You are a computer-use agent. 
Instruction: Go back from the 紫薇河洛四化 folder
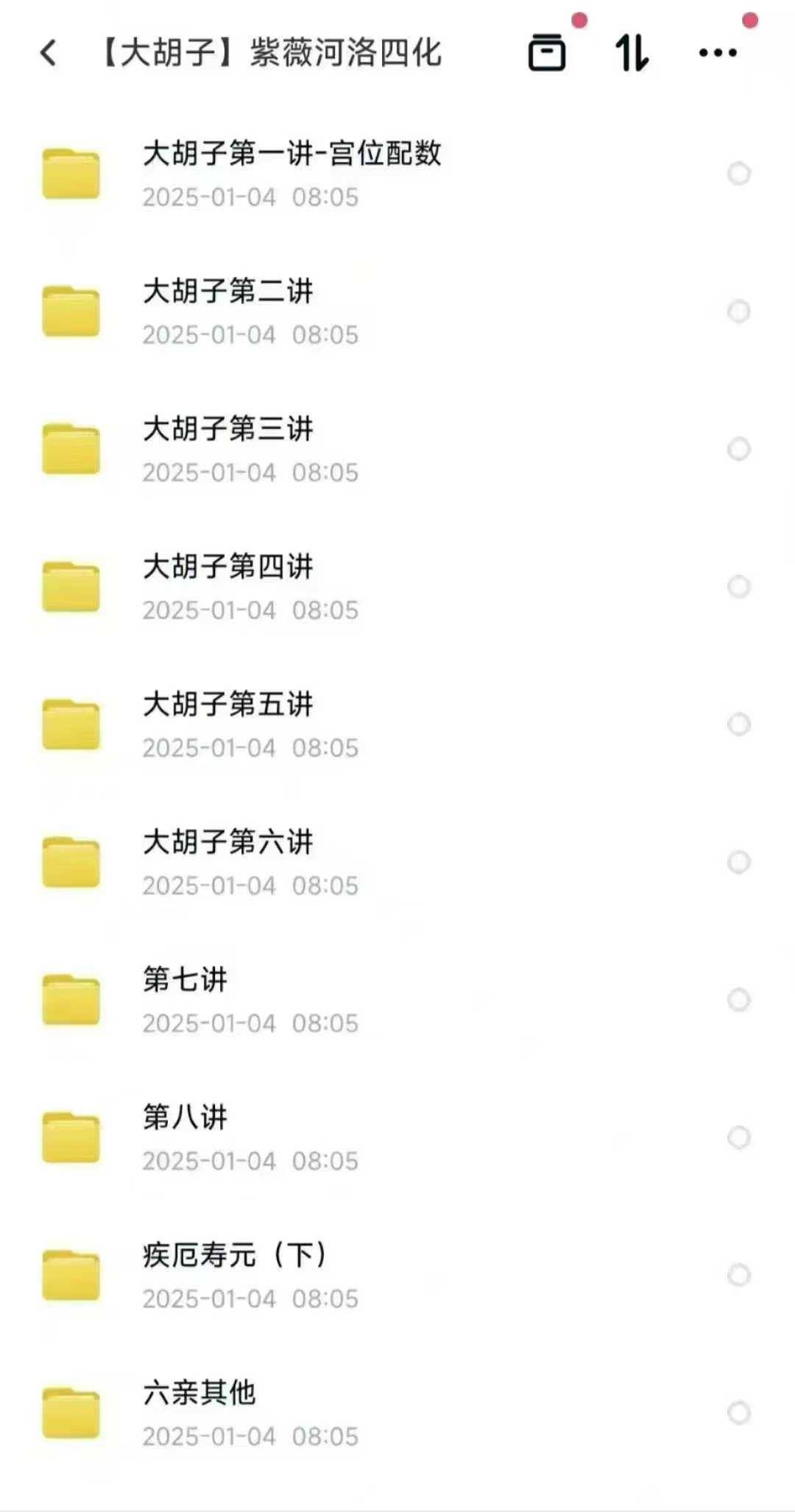(49, 53)
